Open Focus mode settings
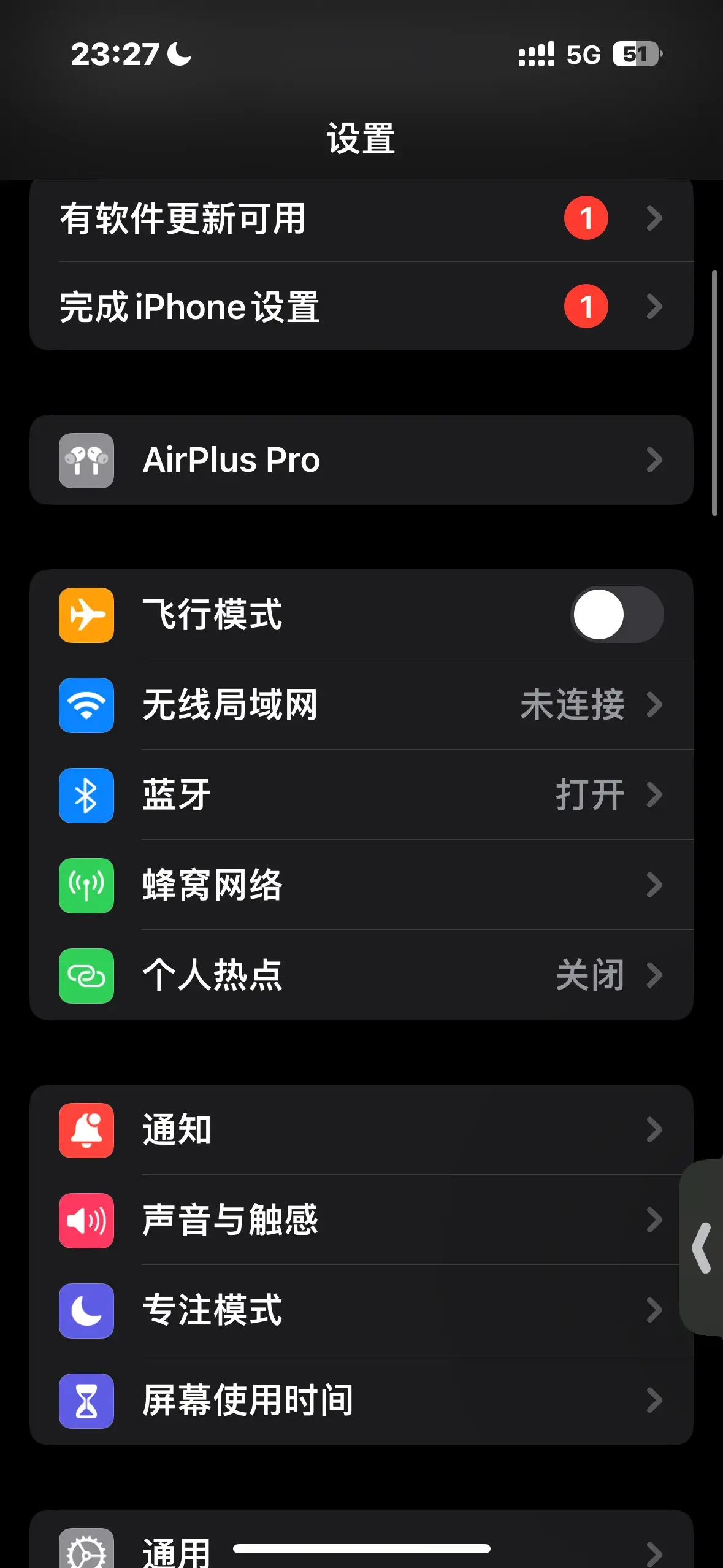 click(361, 1310)
